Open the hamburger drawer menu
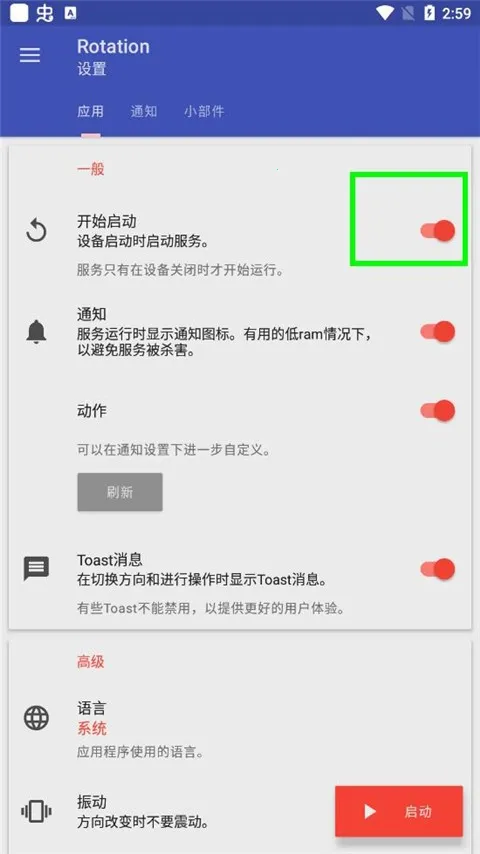Viewport: 480px width, 854px height. (30, 55)
